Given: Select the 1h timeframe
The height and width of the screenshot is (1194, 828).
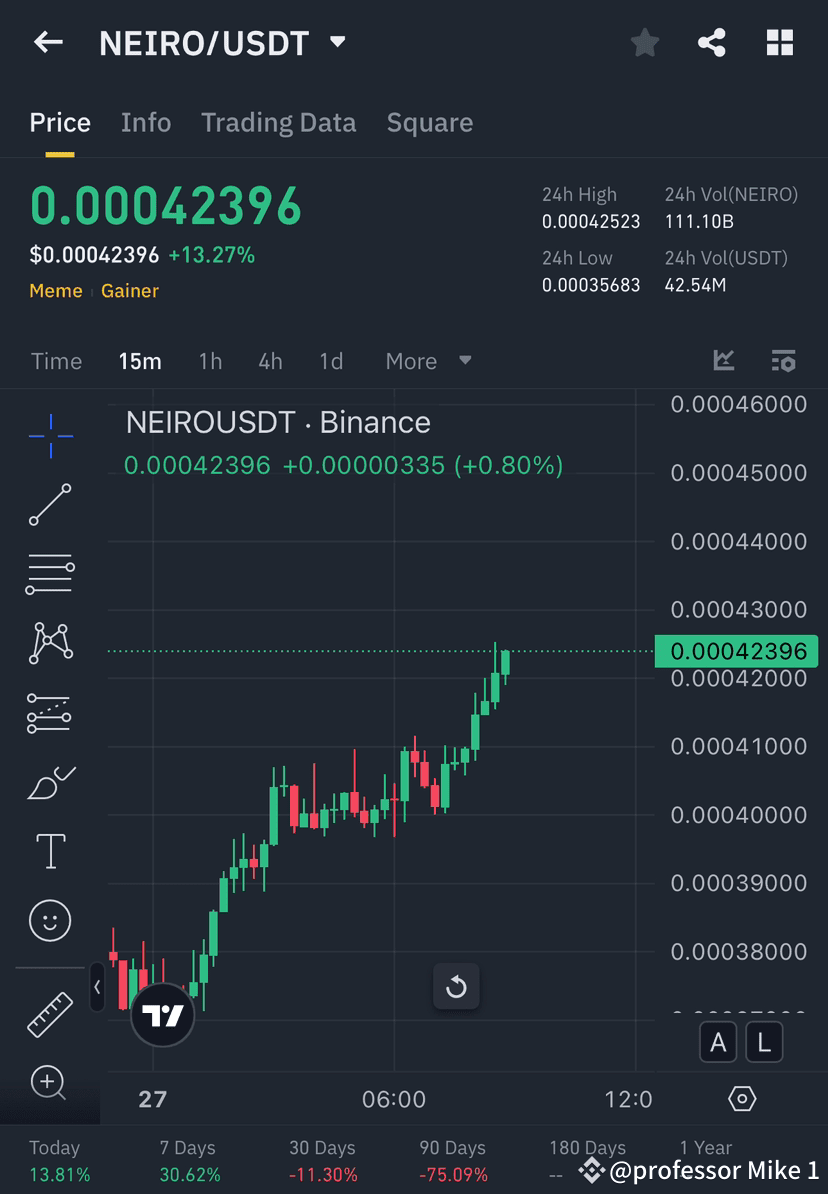Looking at the screenshot, I should point(210,361).
